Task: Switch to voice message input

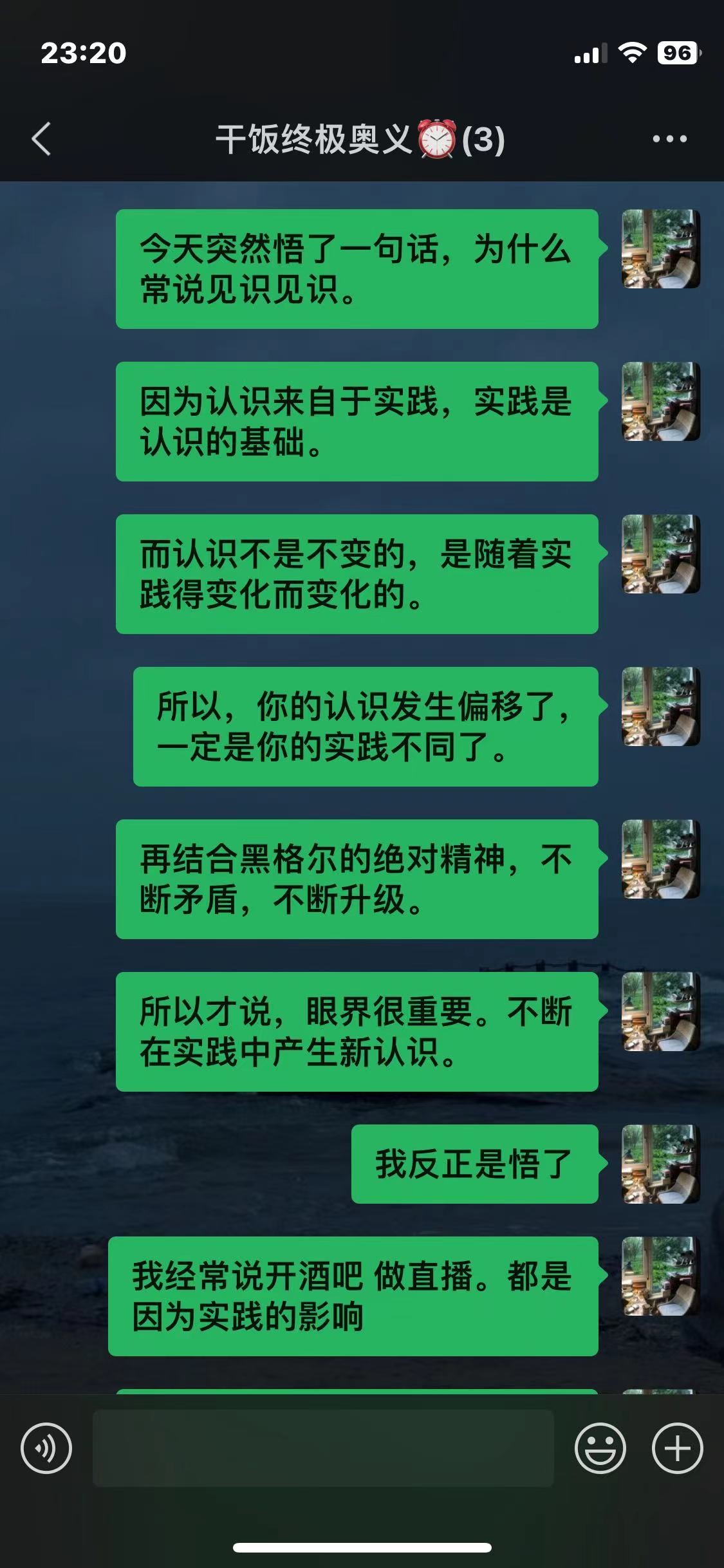Action: (46, 1448)
